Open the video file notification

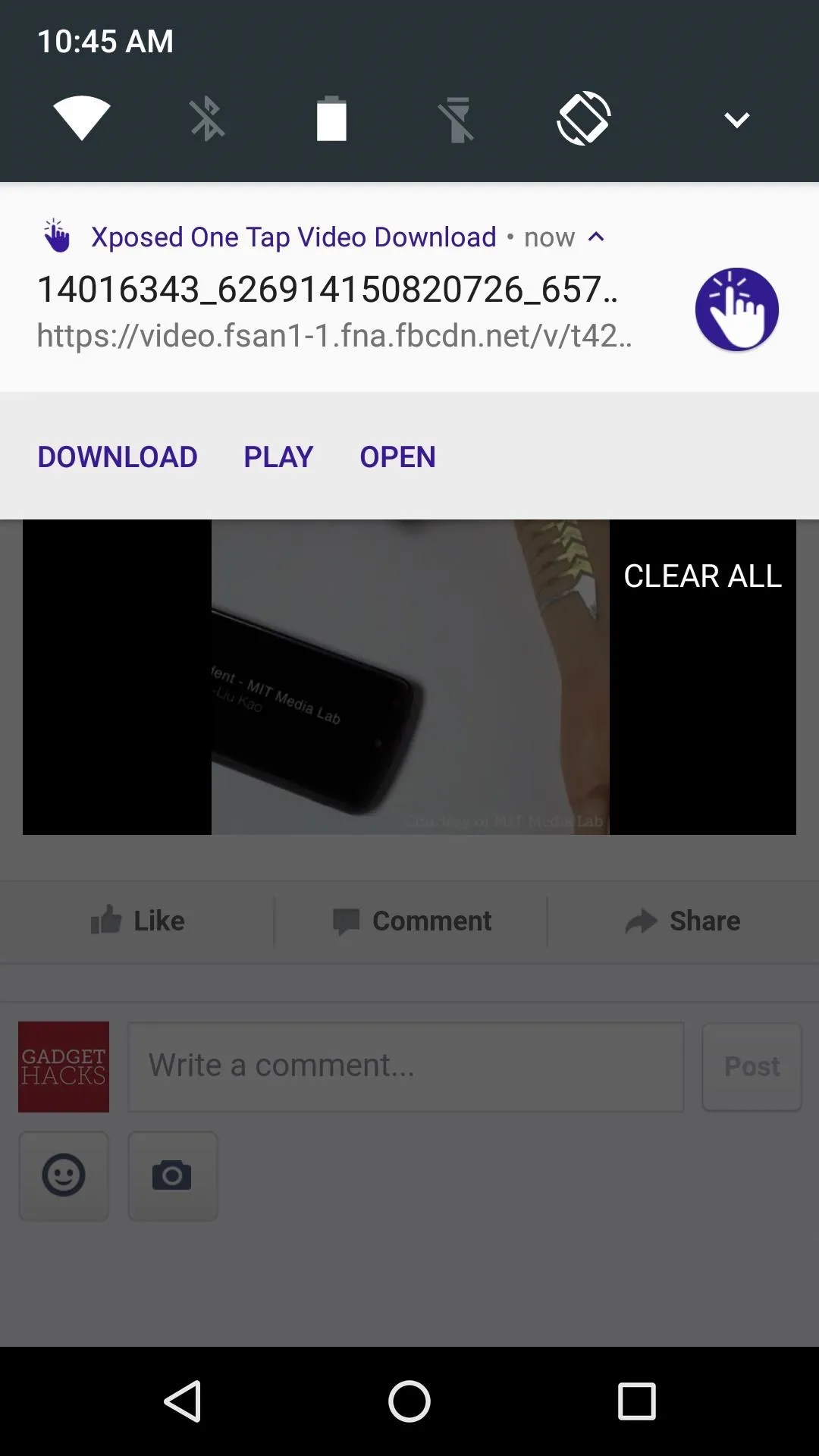(334, 311)
